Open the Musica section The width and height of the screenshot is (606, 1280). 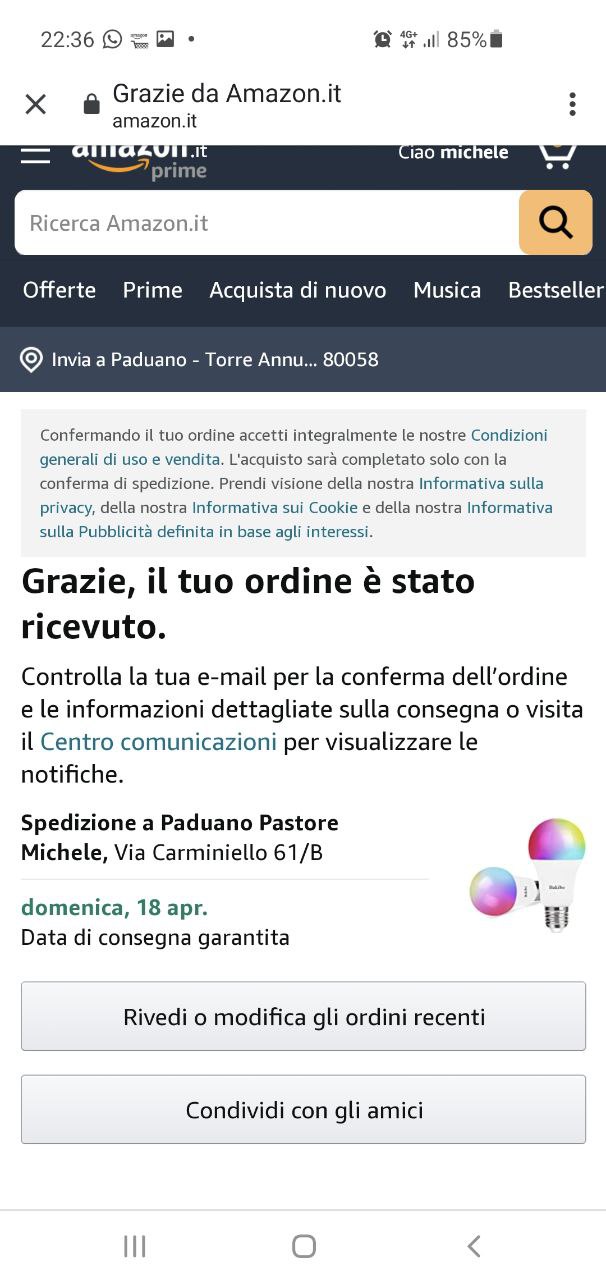coord(447,290)
